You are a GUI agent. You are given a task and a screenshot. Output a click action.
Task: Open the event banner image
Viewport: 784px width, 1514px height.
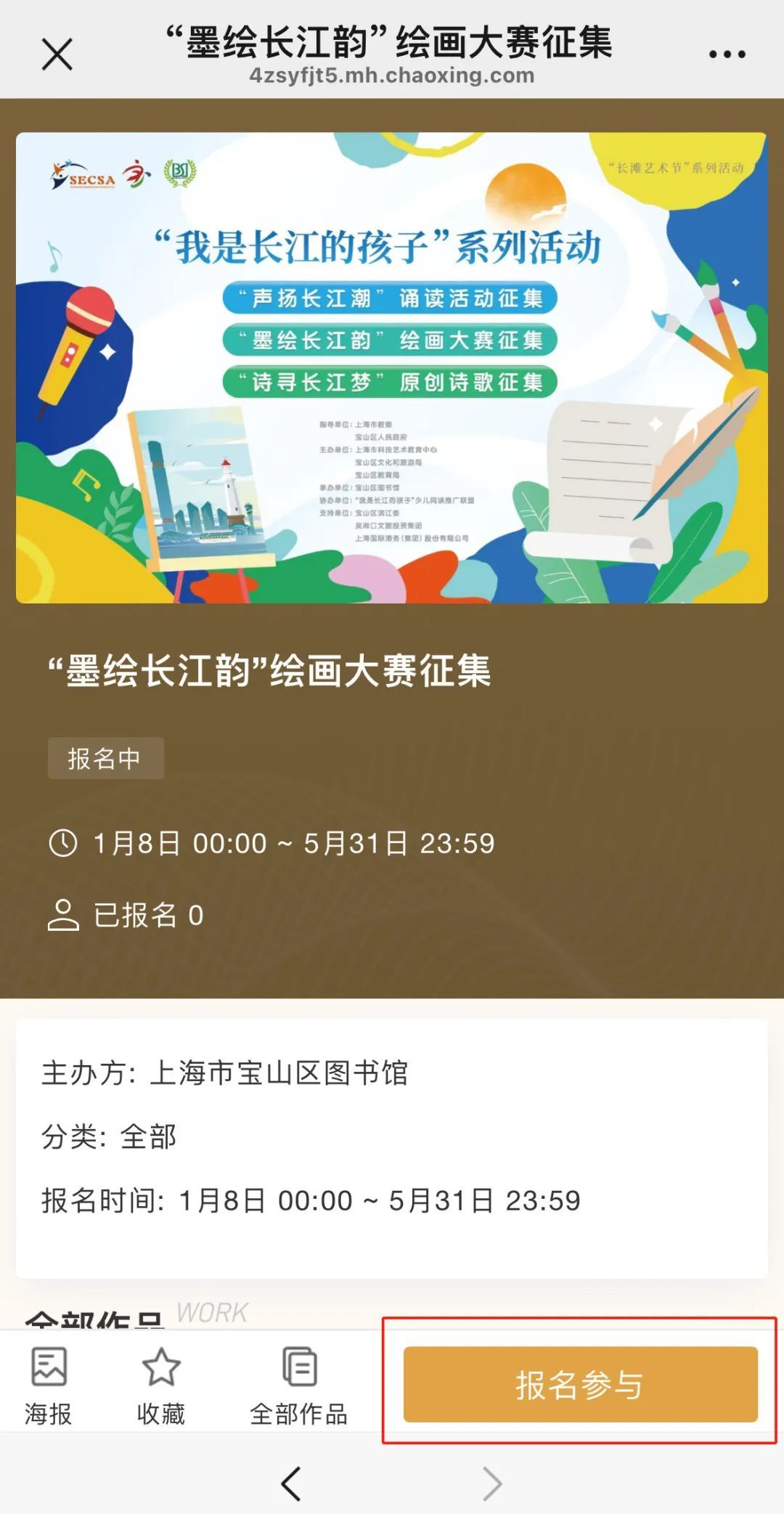coord(392,367)
